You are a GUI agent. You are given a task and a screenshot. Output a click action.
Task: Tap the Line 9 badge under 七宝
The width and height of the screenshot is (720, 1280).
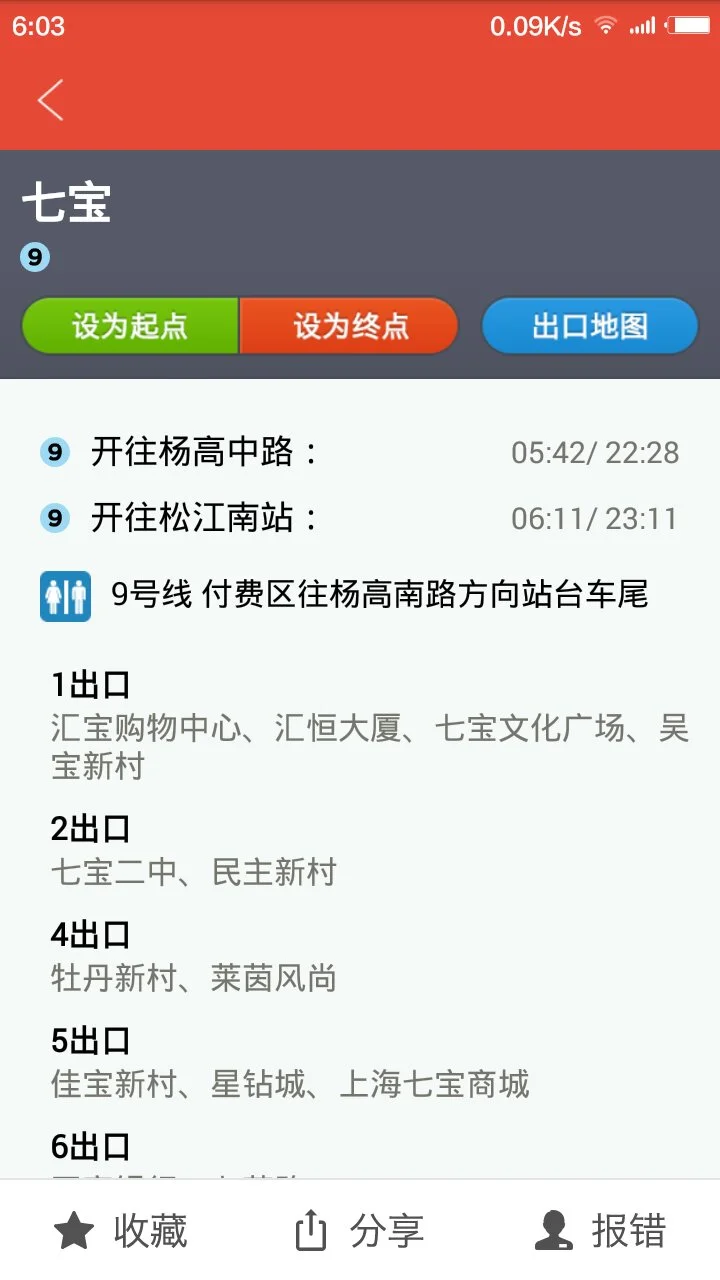point(35,256)
